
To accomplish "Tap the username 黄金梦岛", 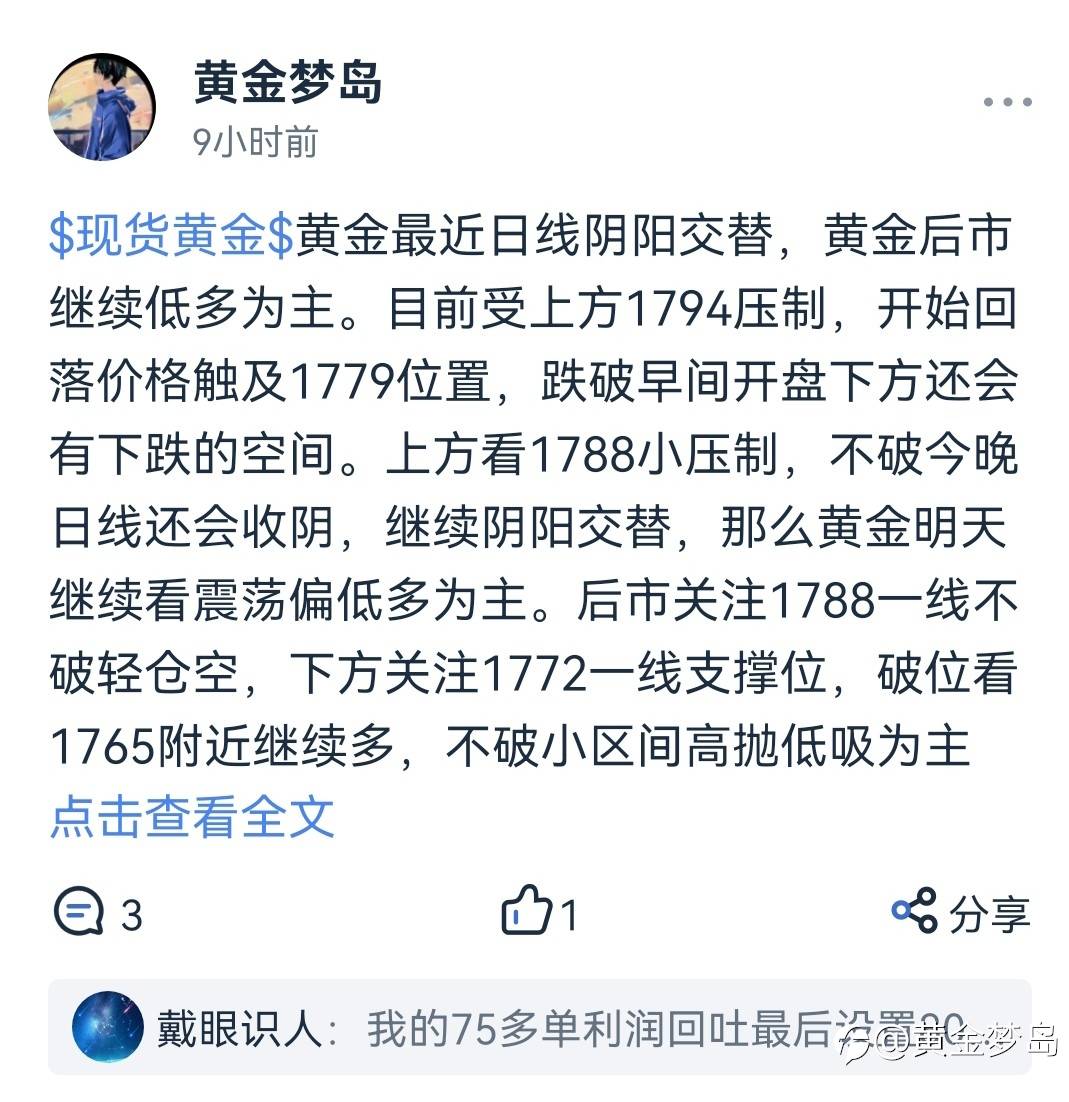I will pyautogui.click(x=288, y=82).
